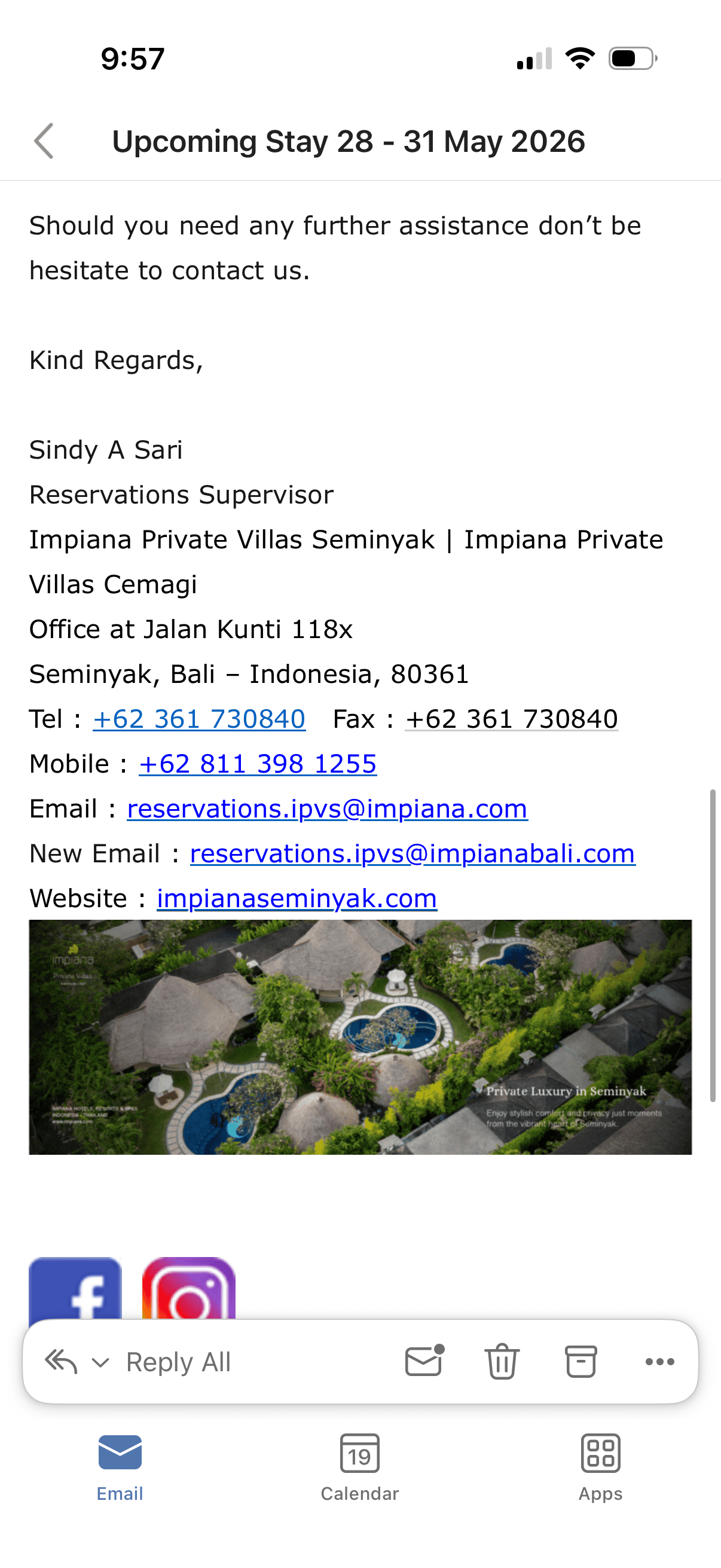Expand the reply options chevron
The image size is (721, 1568).
pos(100,1362)
